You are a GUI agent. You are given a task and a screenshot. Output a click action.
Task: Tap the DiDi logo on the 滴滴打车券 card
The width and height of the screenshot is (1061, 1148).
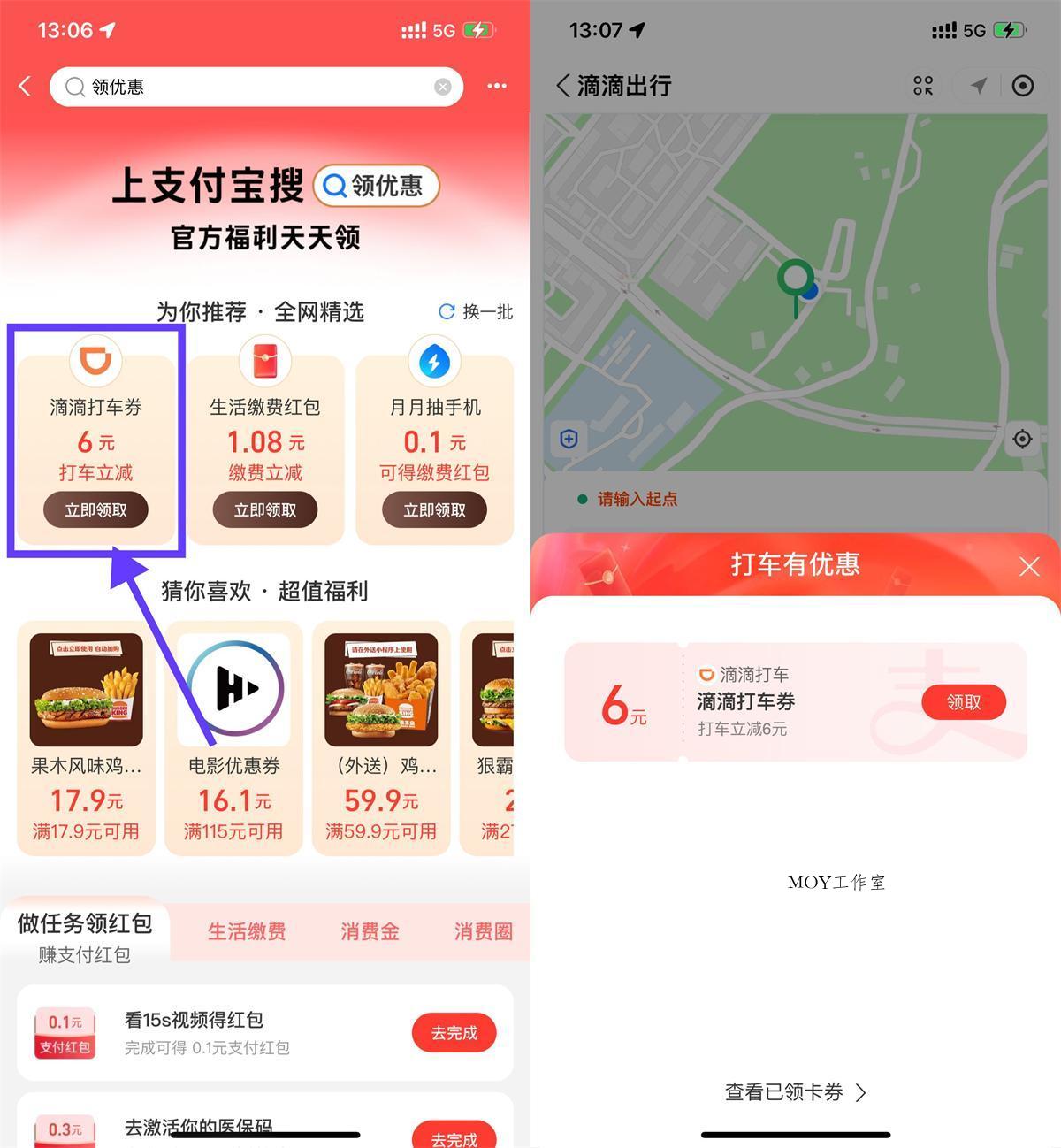pyautogui.click(x=95, y=361)
